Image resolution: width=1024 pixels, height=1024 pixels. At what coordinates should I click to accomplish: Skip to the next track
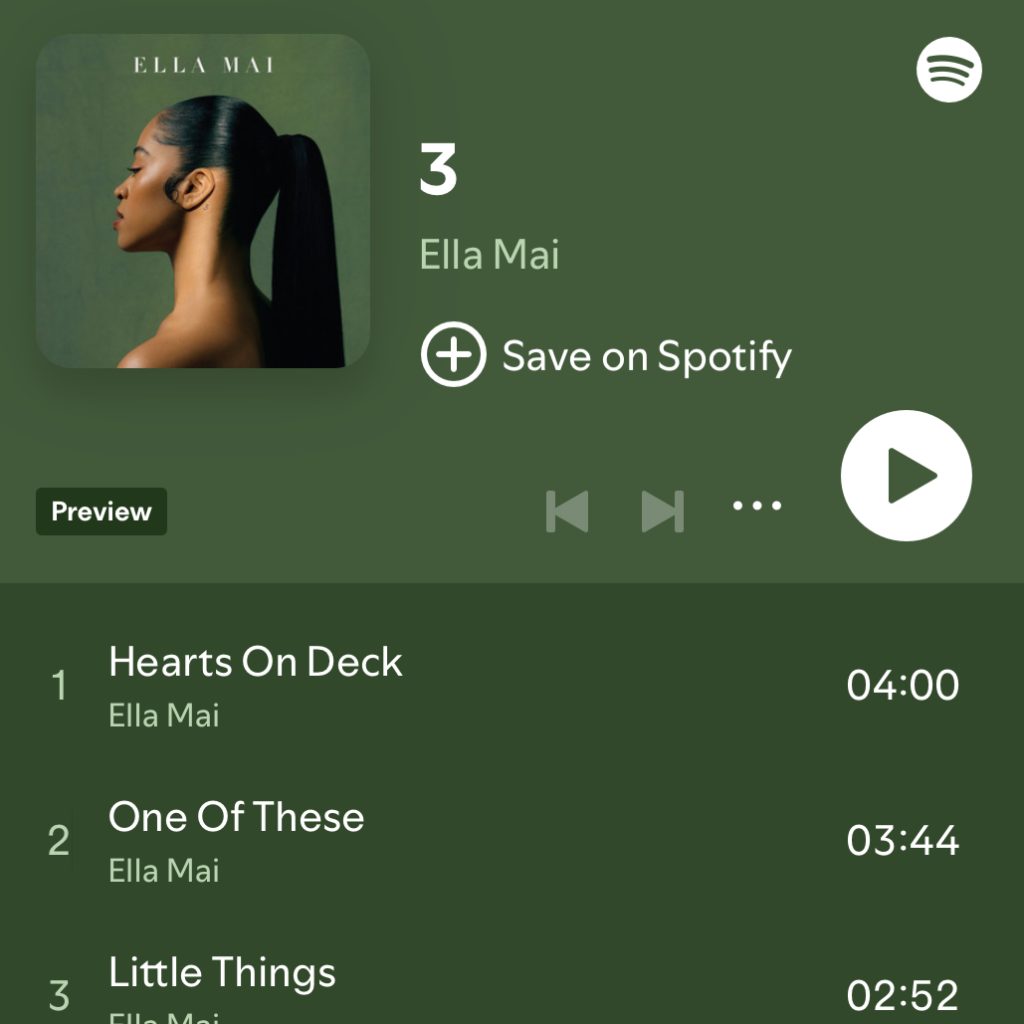coord(663,511)
